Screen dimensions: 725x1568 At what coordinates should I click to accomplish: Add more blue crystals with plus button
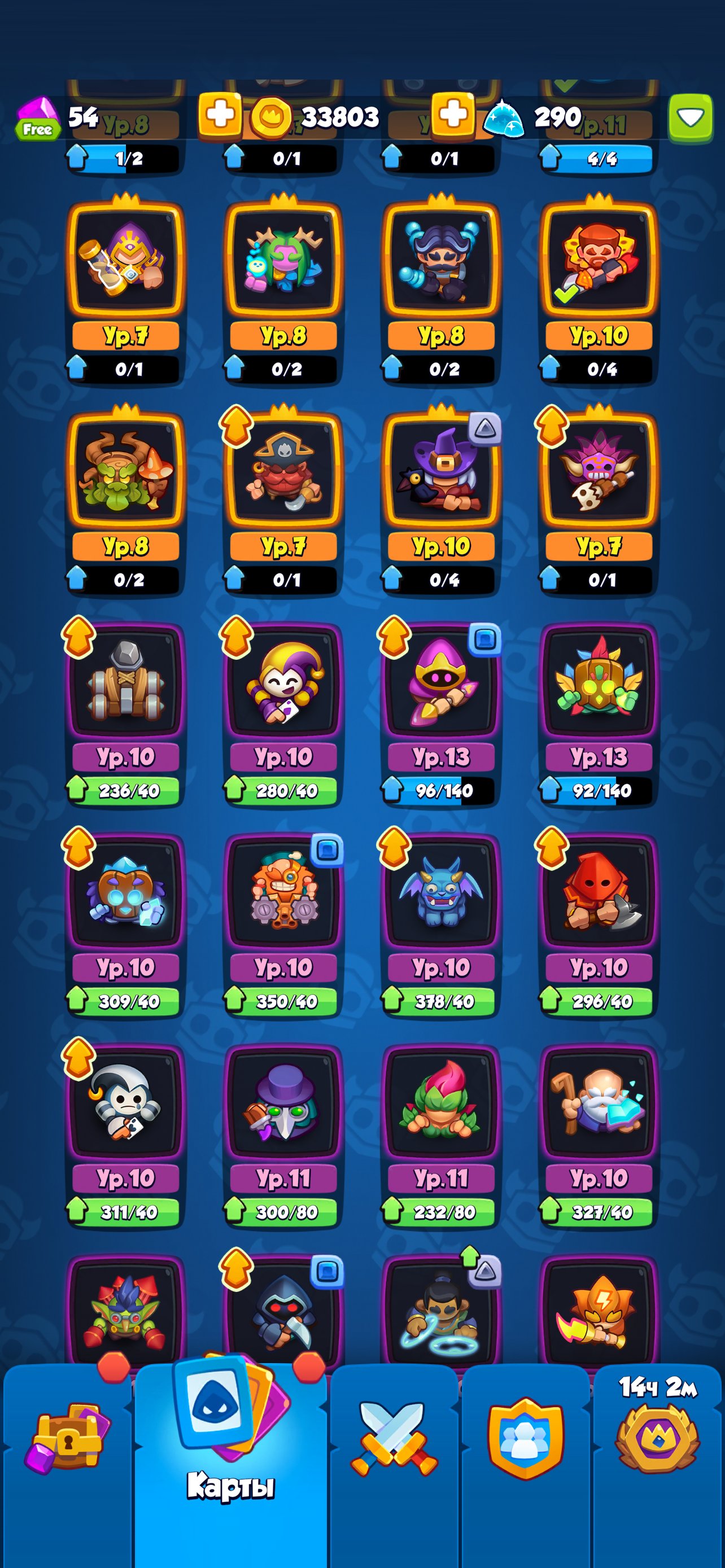pos(453,114)
